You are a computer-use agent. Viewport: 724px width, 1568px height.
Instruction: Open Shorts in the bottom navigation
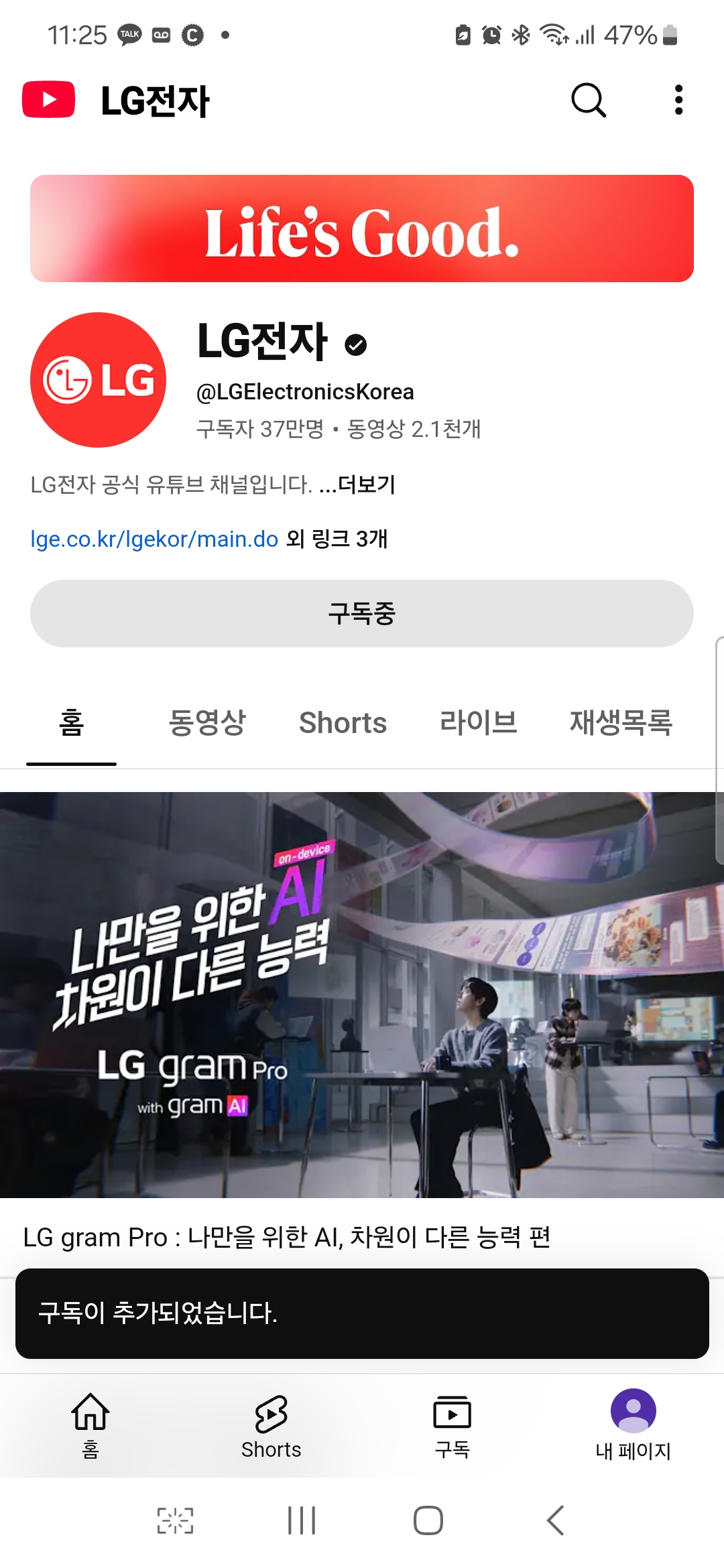pyautogui.click(x=271, y=1425)
